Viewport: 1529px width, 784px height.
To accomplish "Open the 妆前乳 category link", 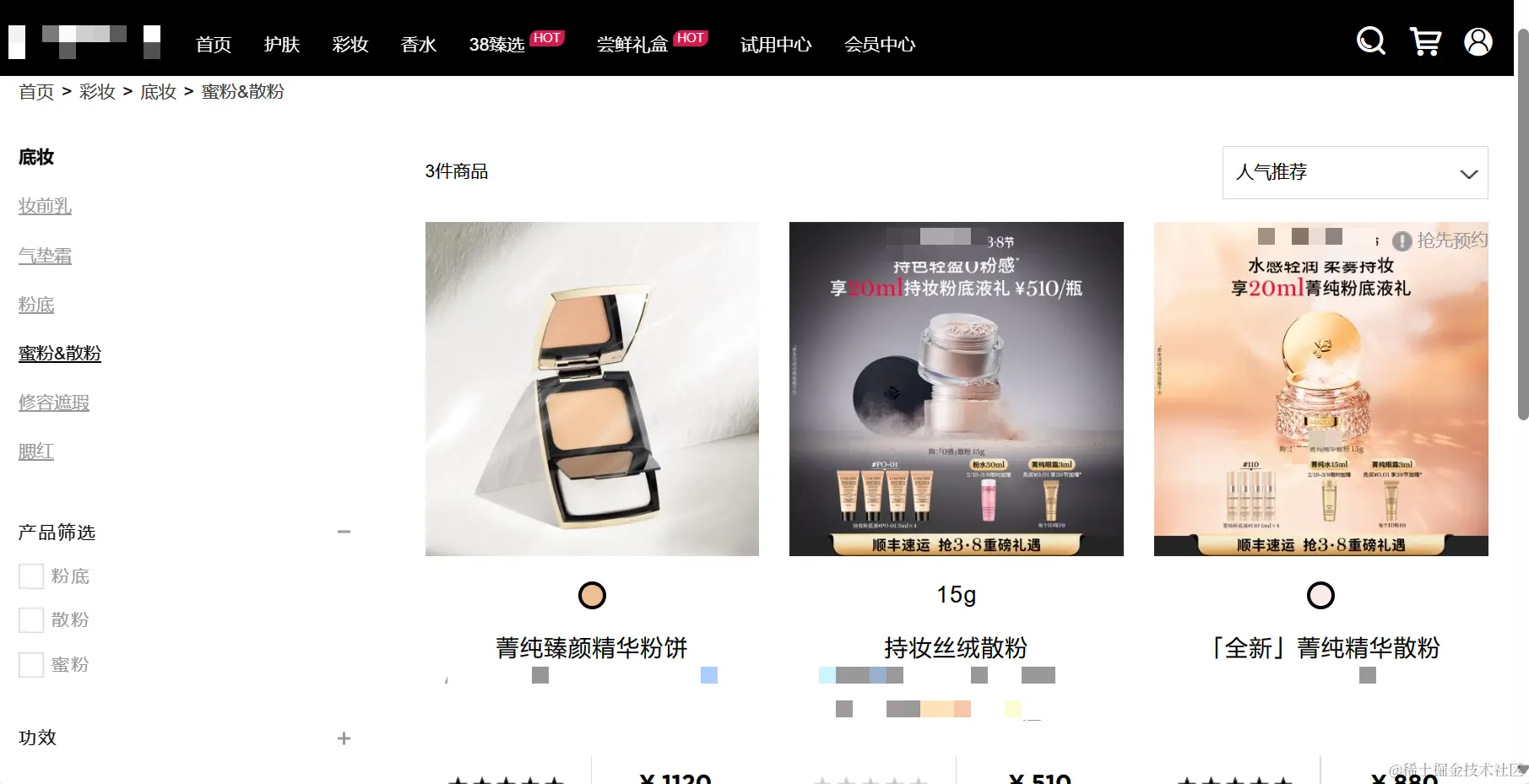I will 45,206.
